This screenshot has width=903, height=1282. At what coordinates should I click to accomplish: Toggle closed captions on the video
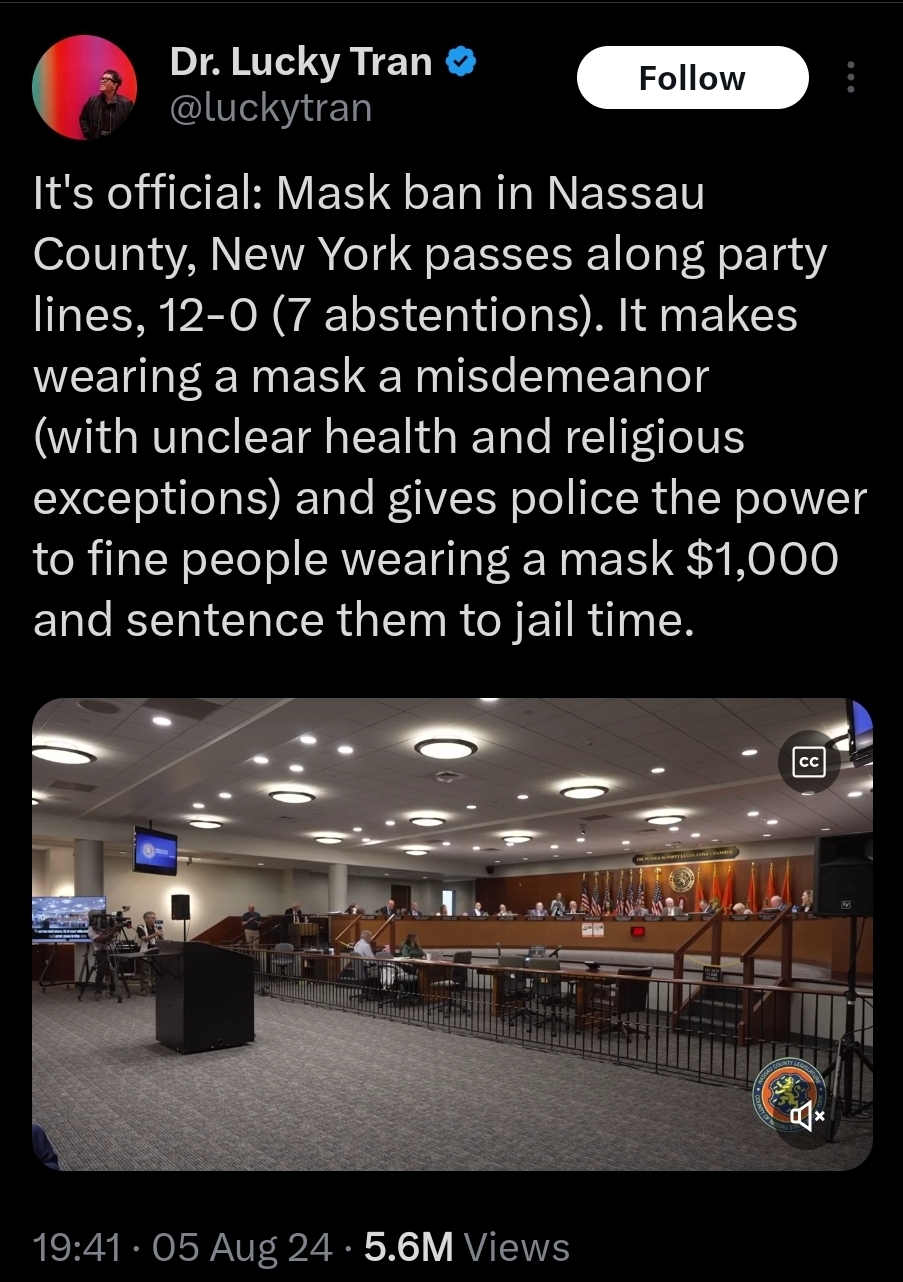coord(808,763)
